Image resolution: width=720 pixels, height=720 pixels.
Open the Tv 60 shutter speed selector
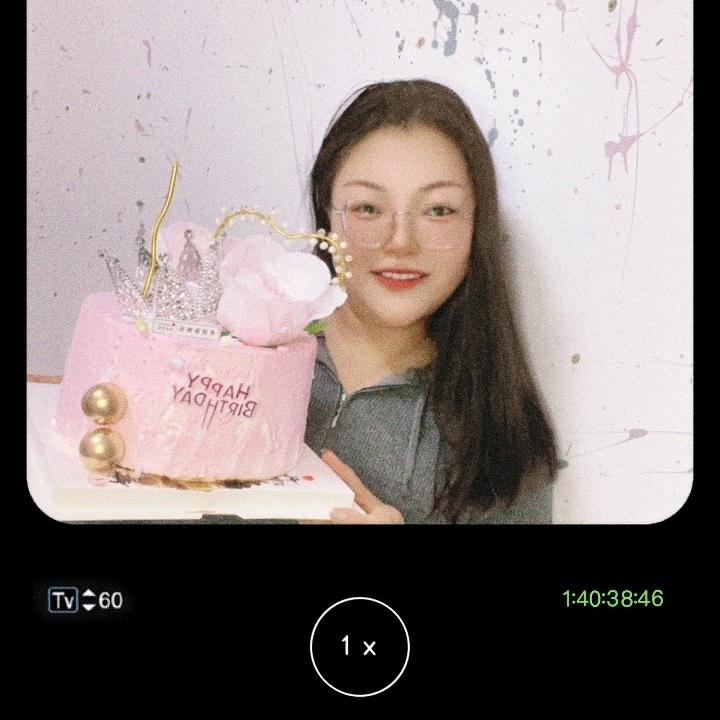pos(86,600)
